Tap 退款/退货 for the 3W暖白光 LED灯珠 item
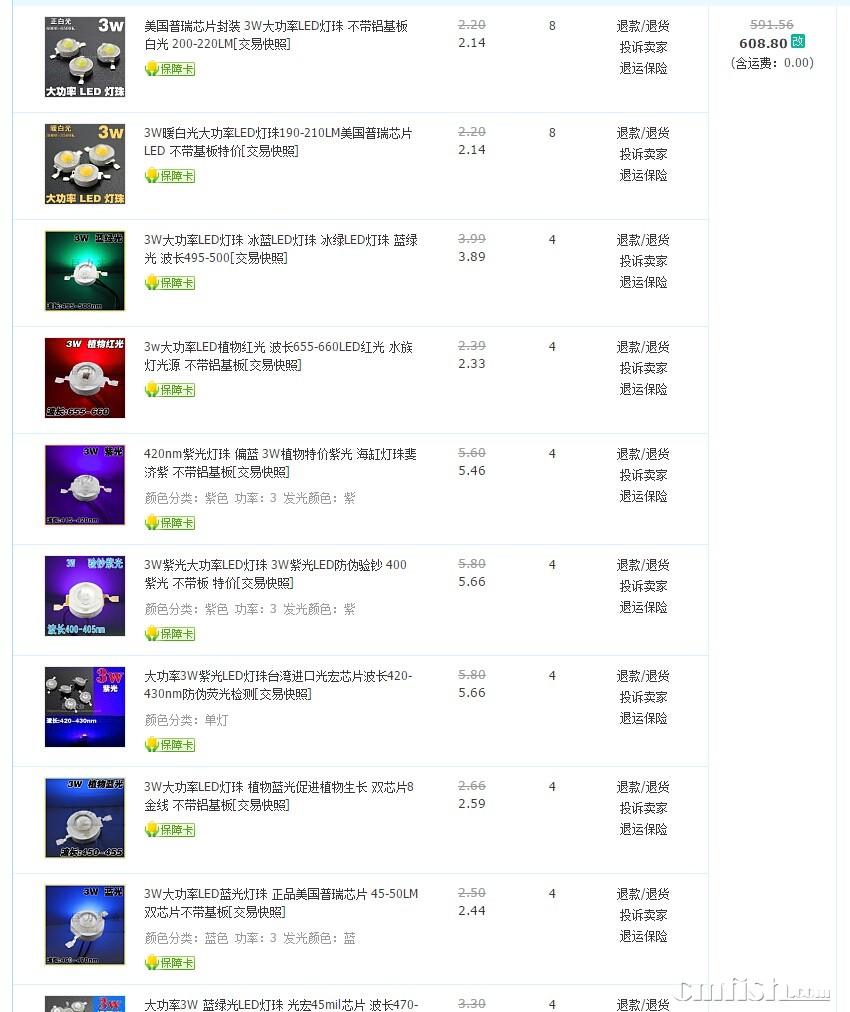 [643, 133]
